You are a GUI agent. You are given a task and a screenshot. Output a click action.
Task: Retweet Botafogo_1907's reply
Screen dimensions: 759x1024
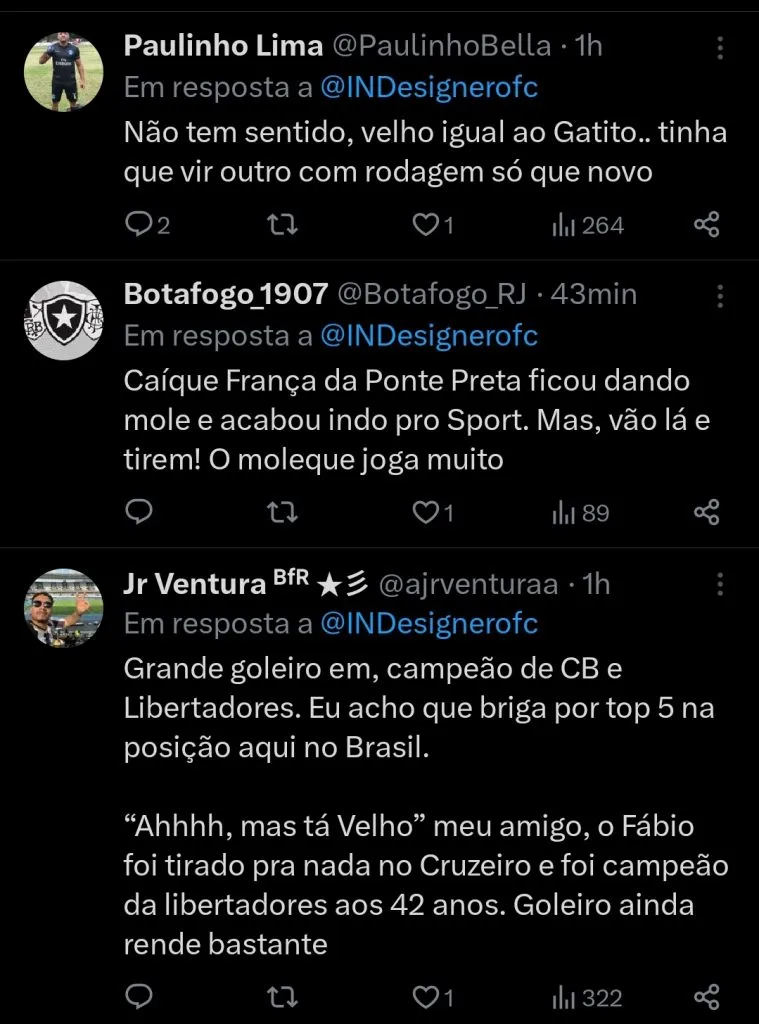click(x=282, y=512)
